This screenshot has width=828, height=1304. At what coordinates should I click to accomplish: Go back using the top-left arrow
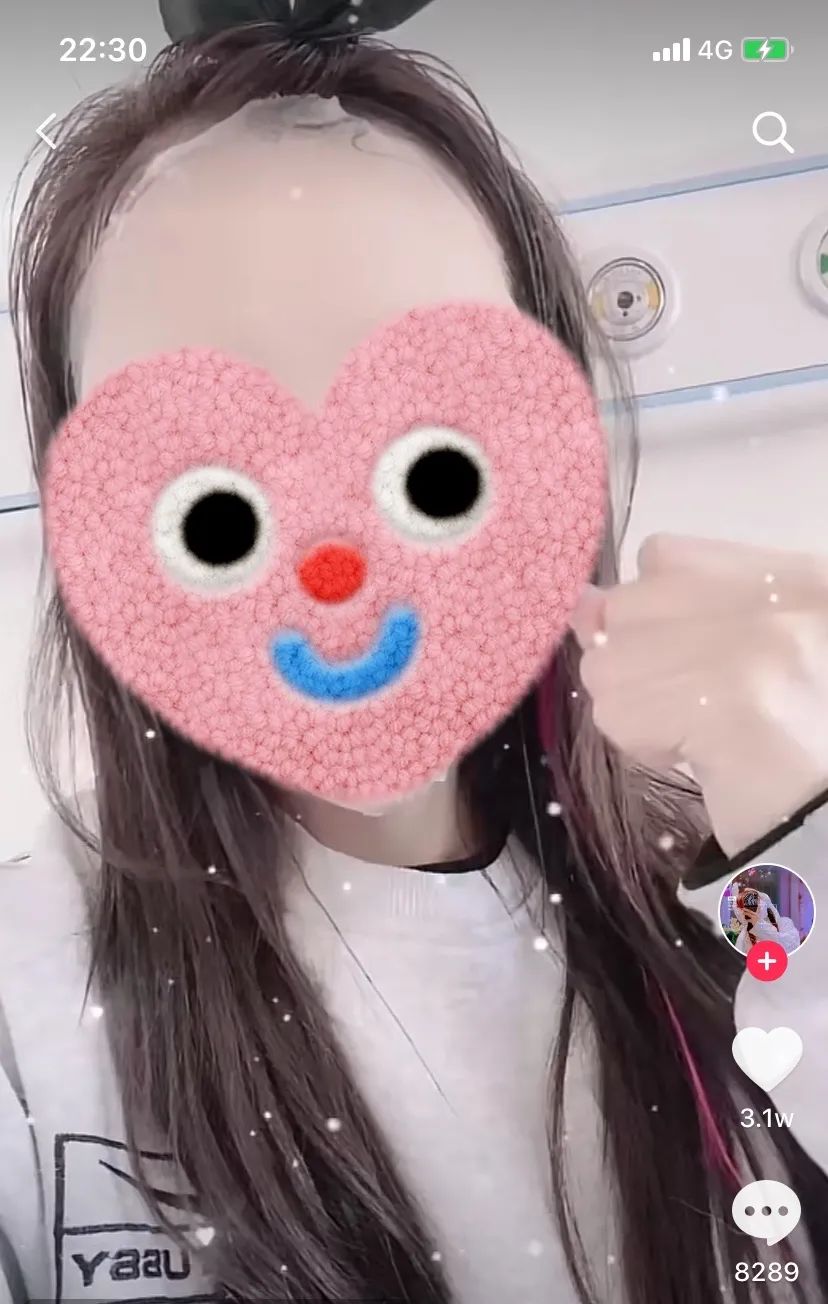47,131
